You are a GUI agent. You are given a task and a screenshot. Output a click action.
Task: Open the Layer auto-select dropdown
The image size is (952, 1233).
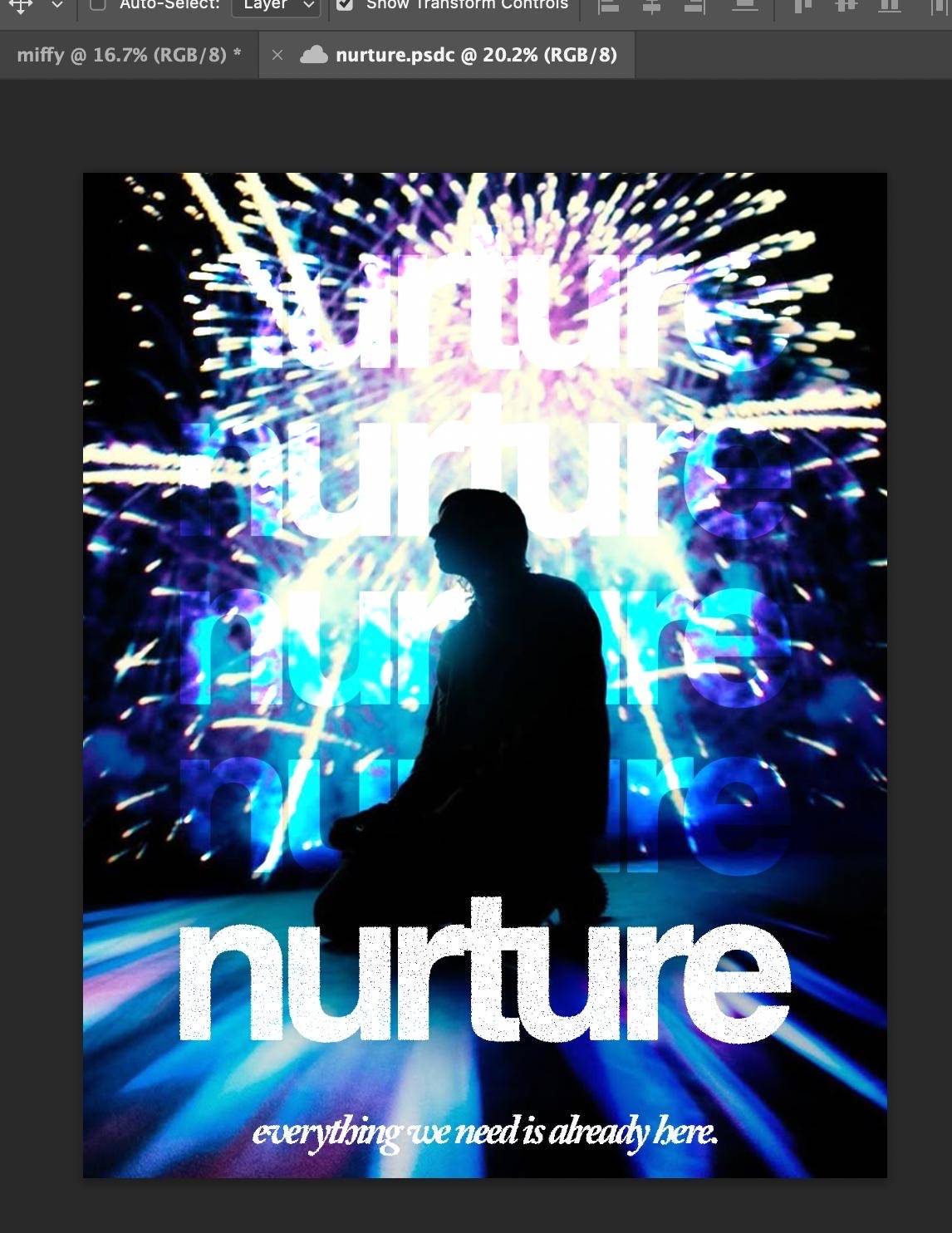click(277, 5)
